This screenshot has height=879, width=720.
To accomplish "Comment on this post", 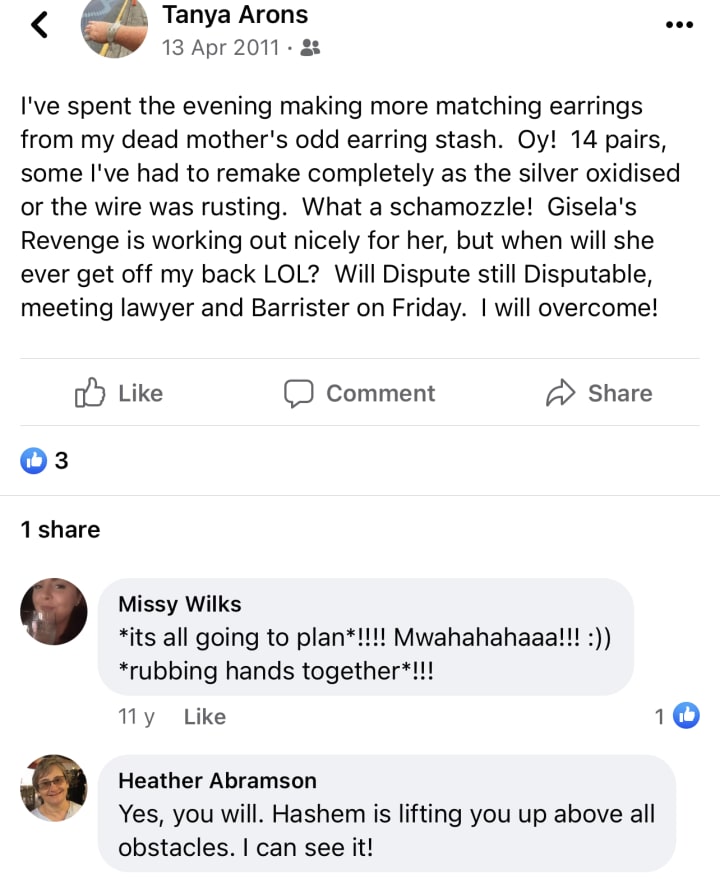I will point(360,393).
